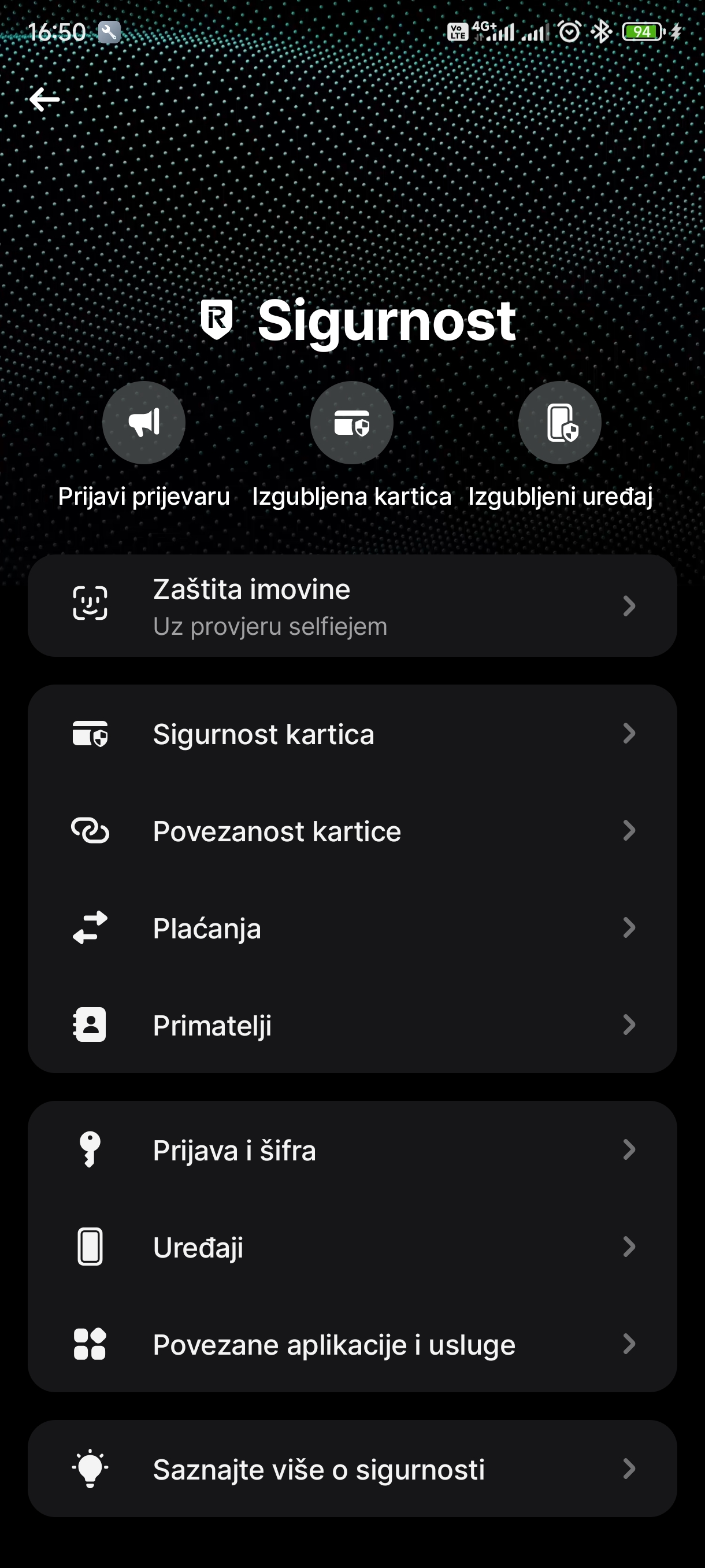Open Povezanost kartice row
705x1568 pixels.
(352, 831)
